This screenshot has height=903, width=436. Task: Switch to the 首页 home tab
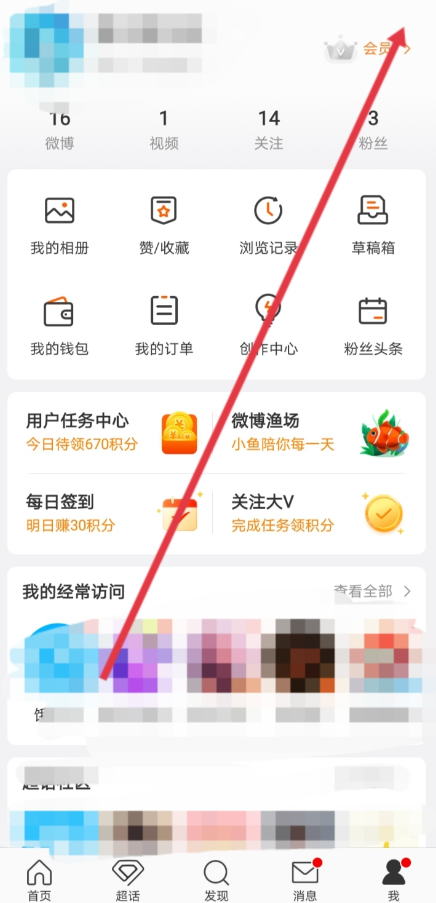(x=39, y=880)
